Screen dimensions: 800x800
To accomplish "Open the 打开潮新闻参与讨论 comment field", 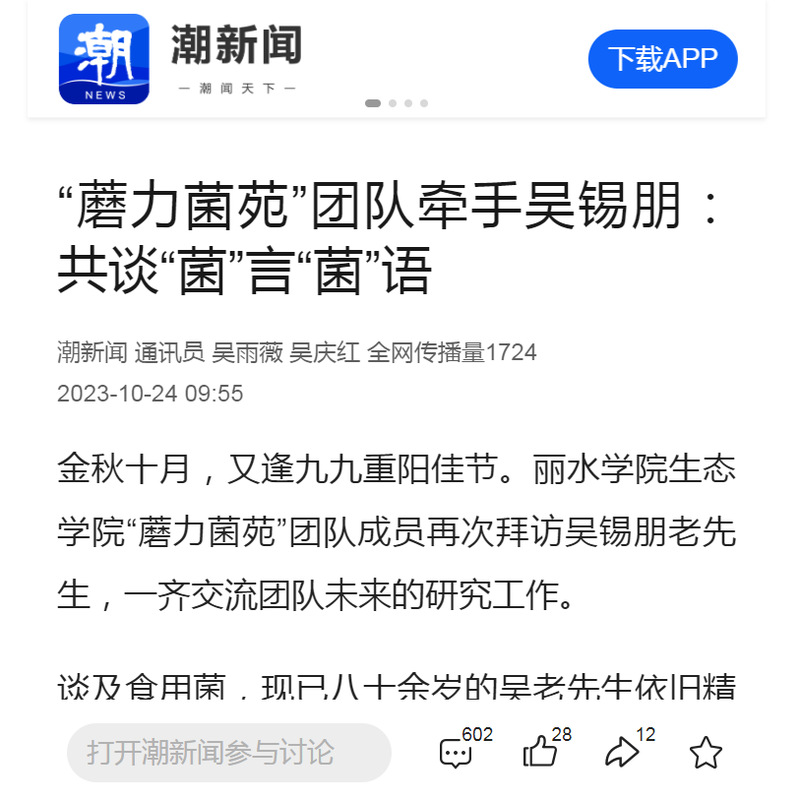I will point(229,752).
